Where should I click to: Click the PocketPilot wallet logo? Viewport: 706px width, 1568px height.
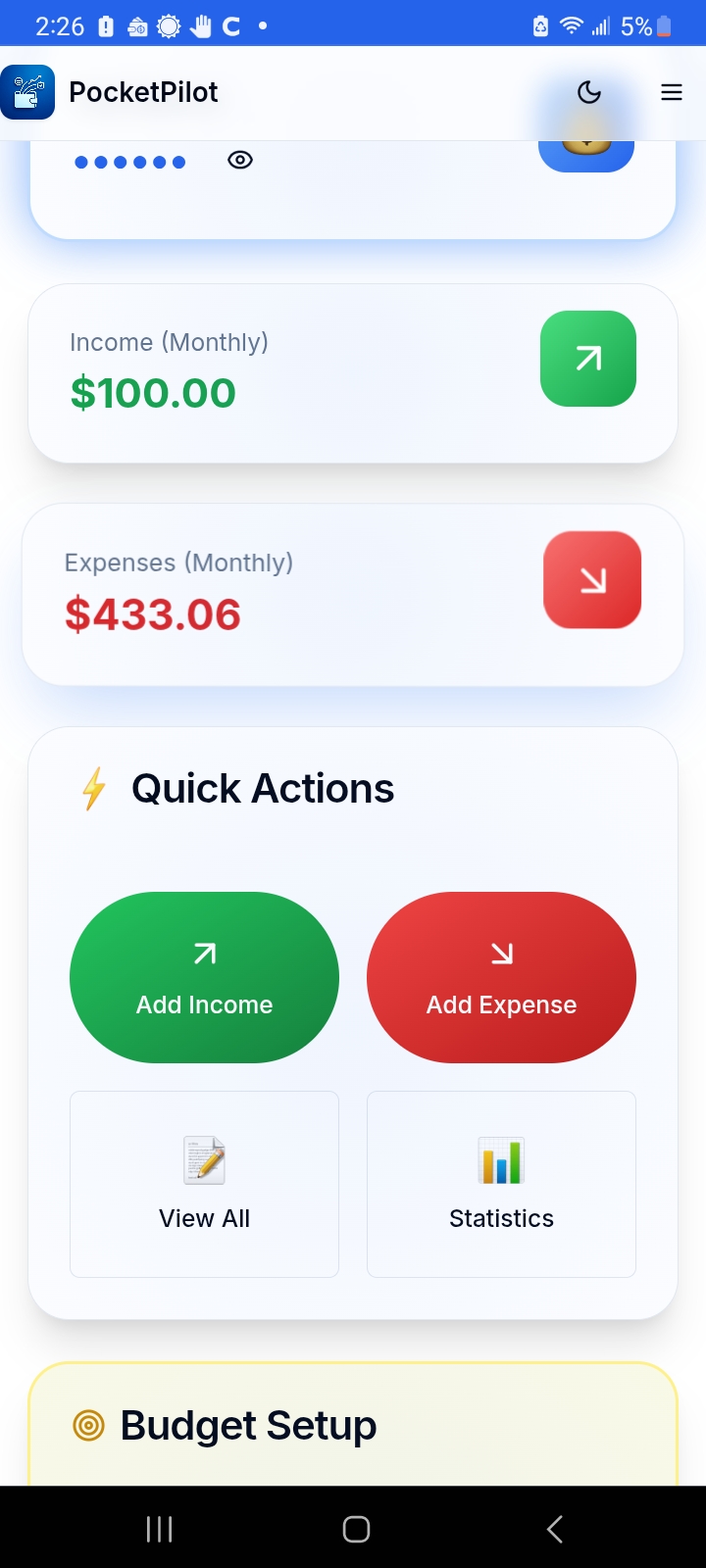point(28,92)
